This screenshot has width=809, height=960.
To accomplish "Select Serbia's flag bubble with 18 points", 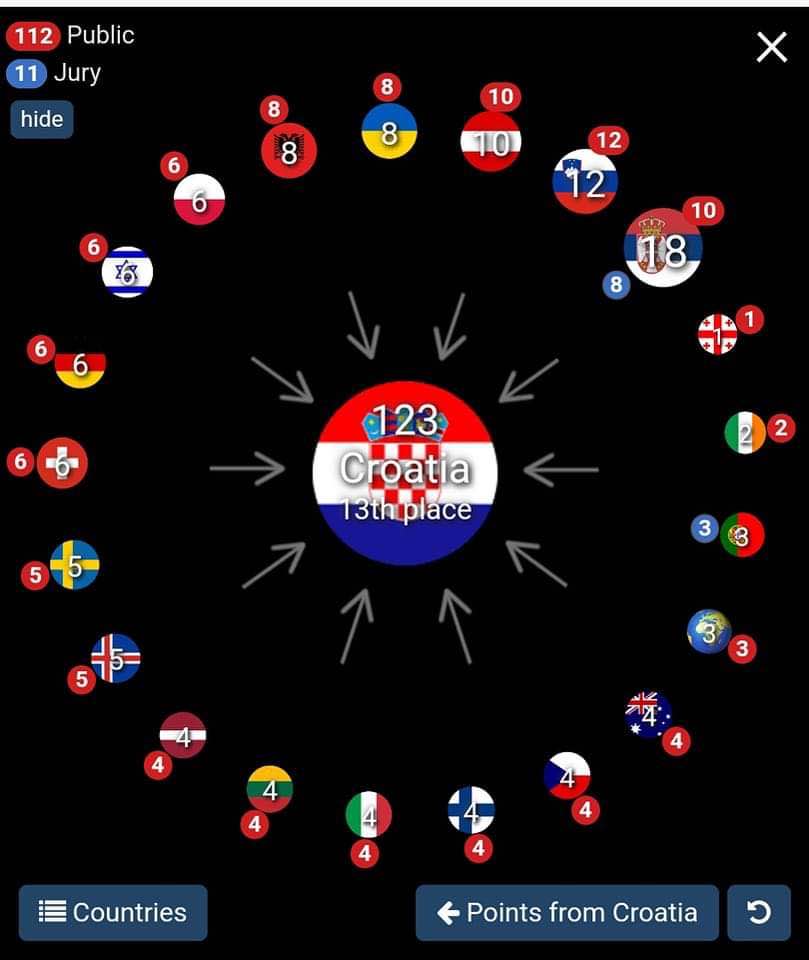I will (663, 248).
